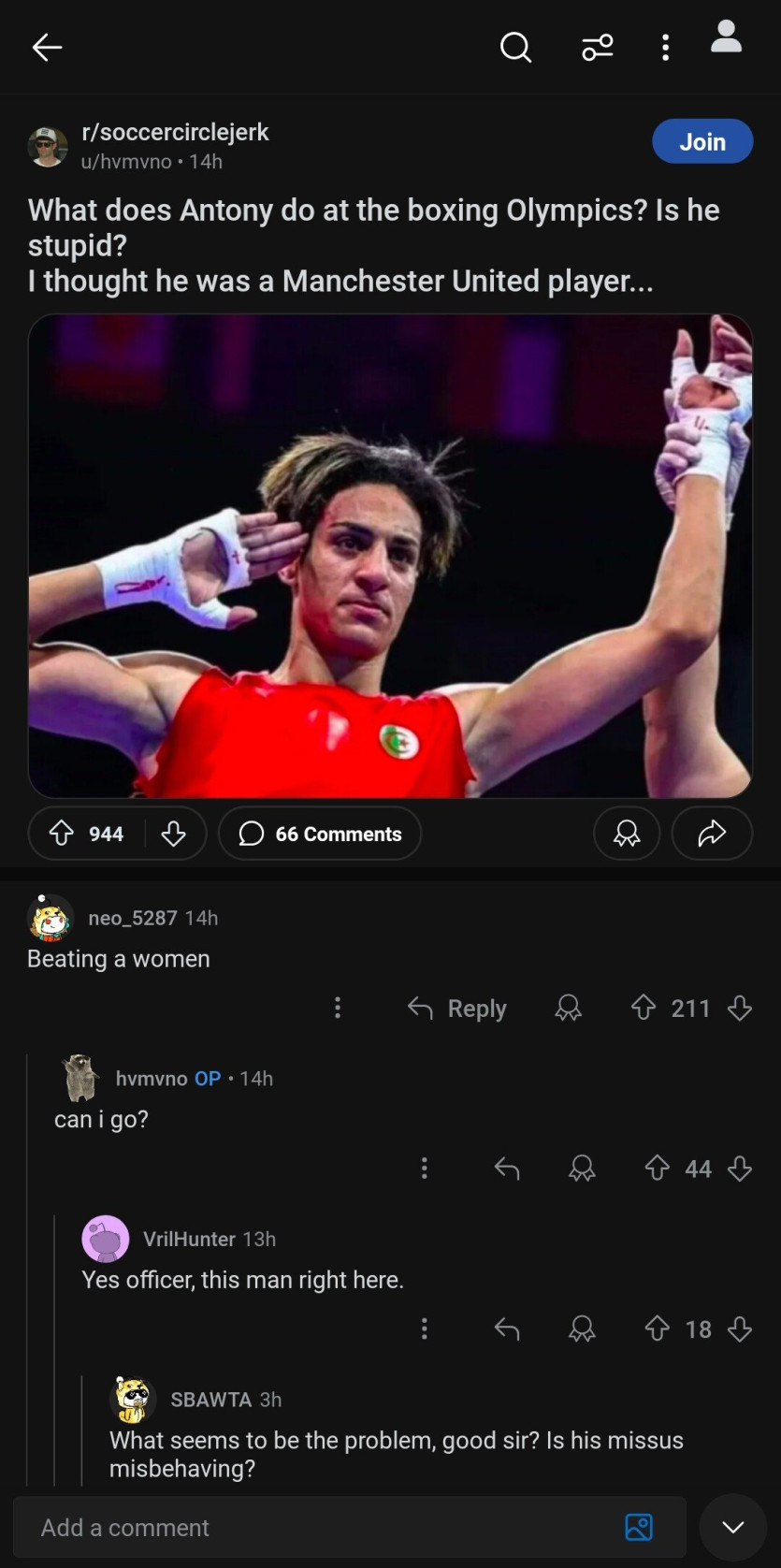781x1568 pixels.
Task: Open the post image full screen
Action: click(390, 556)
